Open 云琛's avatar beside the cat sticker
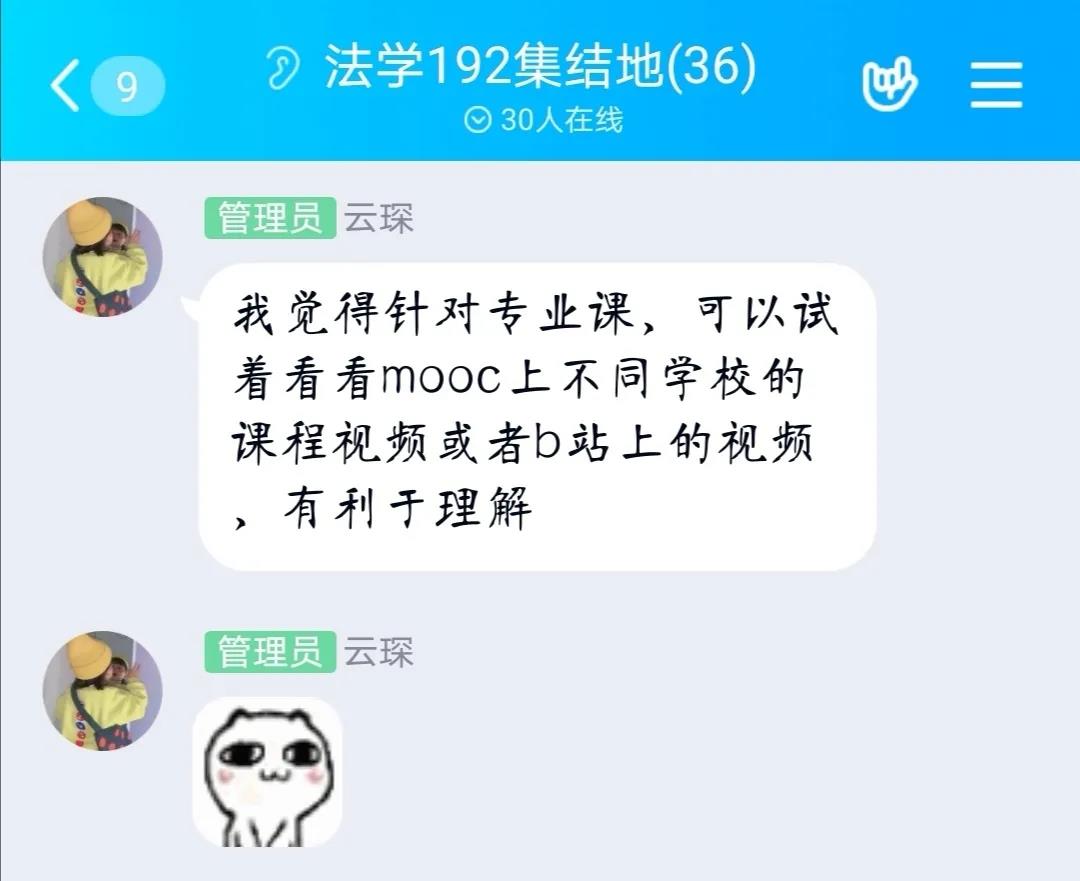This screenshot has width=1080, height=881. click(102, 691)
